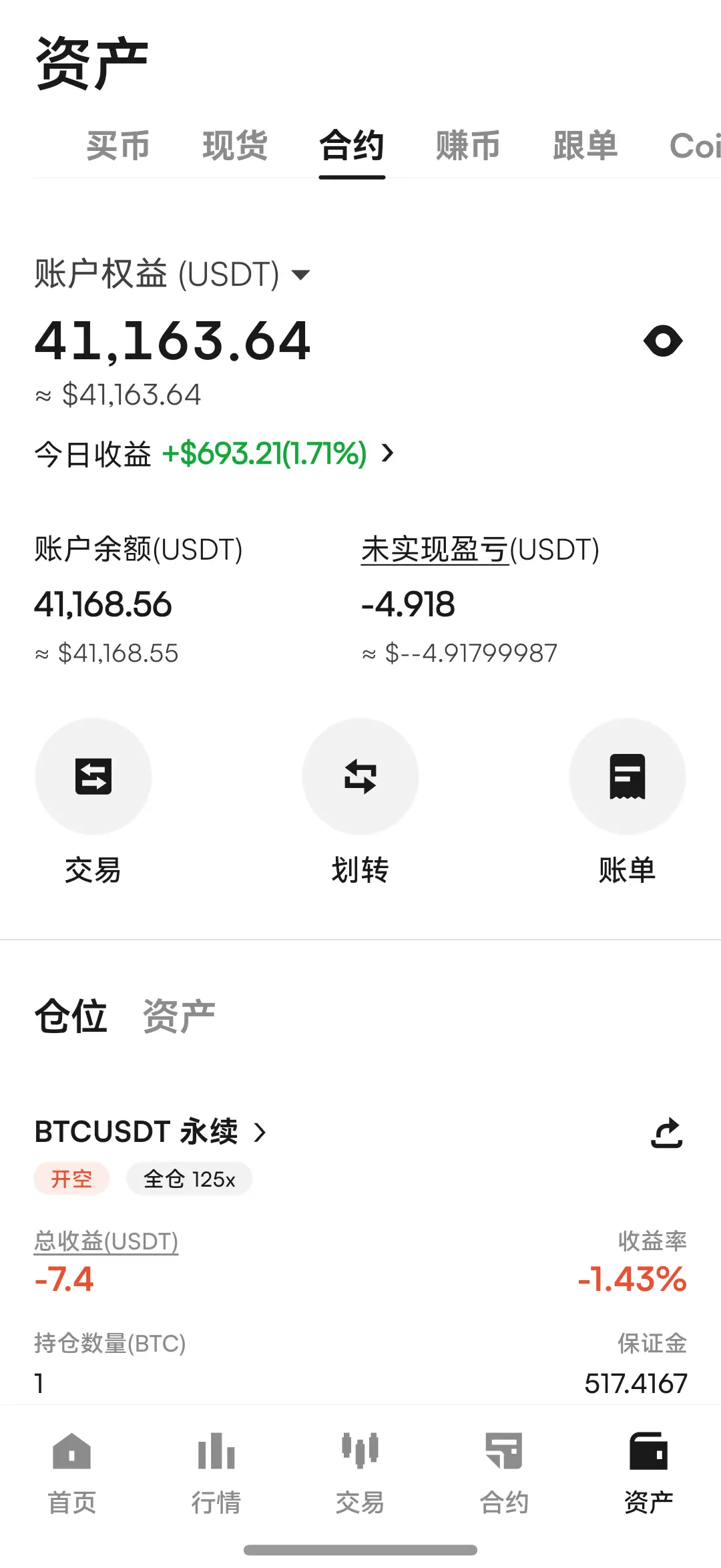Screen dimensions: 721x1568
Task: Select the 合约 top tab
Action: [352, 146]
